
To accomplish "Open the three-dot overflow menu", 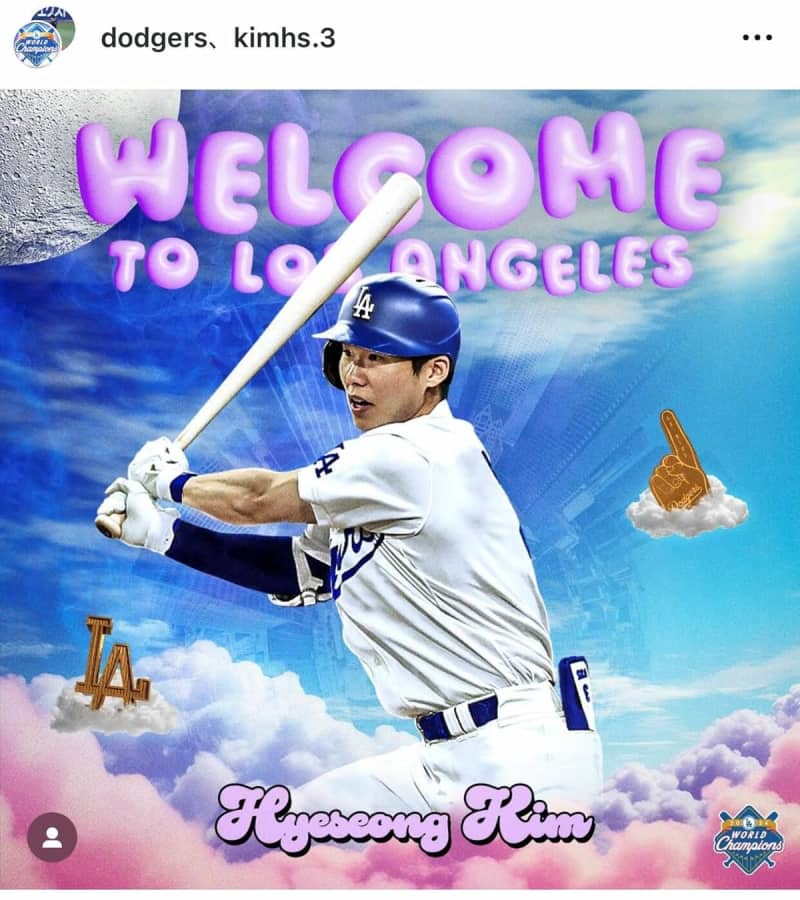I will pyautogui.click(x=757, y=38).
